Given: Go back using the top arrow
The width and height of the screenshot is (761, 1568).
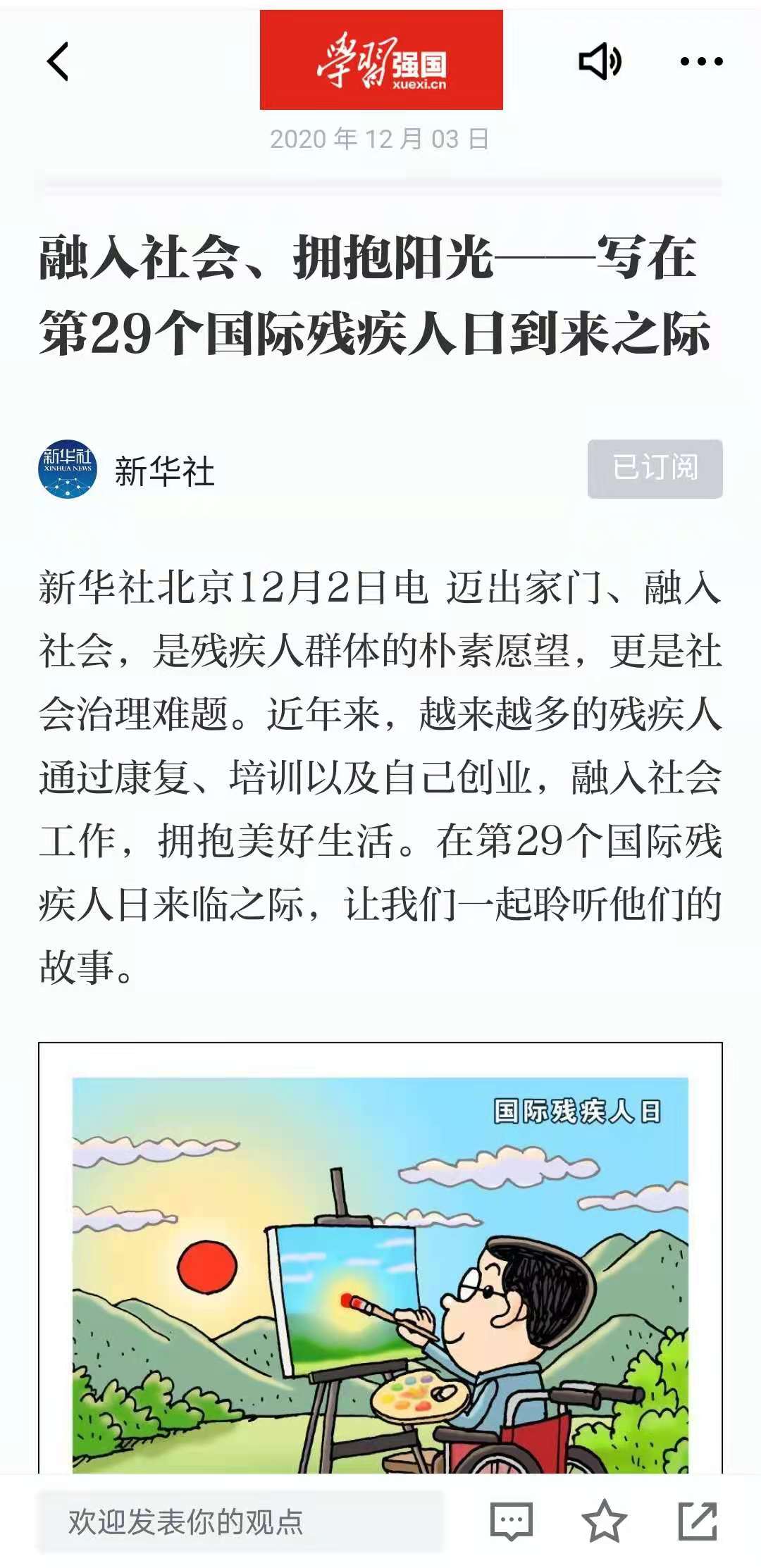Looking at the screenshot, I should (58, 62).
